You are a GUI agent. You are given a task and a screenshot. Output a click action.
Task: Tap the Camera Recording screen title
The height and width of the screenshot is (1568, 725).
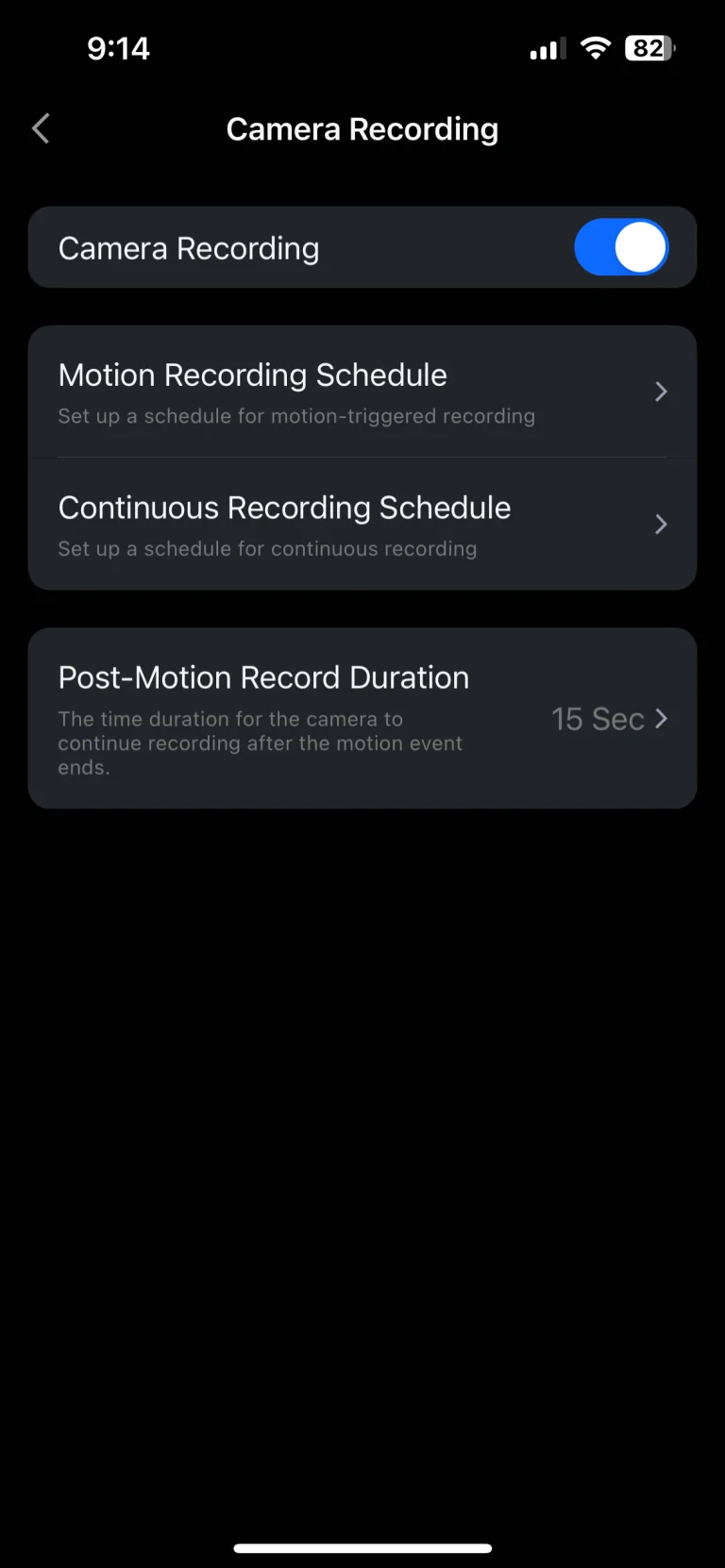coord(362,128)
